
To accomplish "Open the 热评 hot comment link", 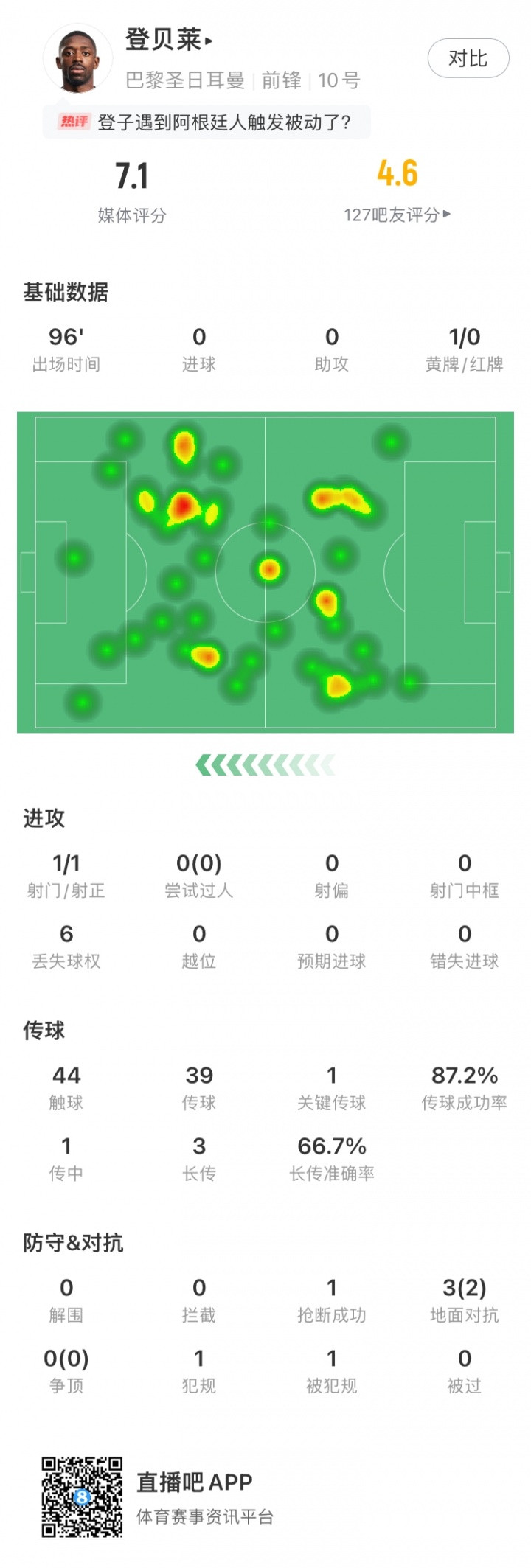I will pos(206,122).
